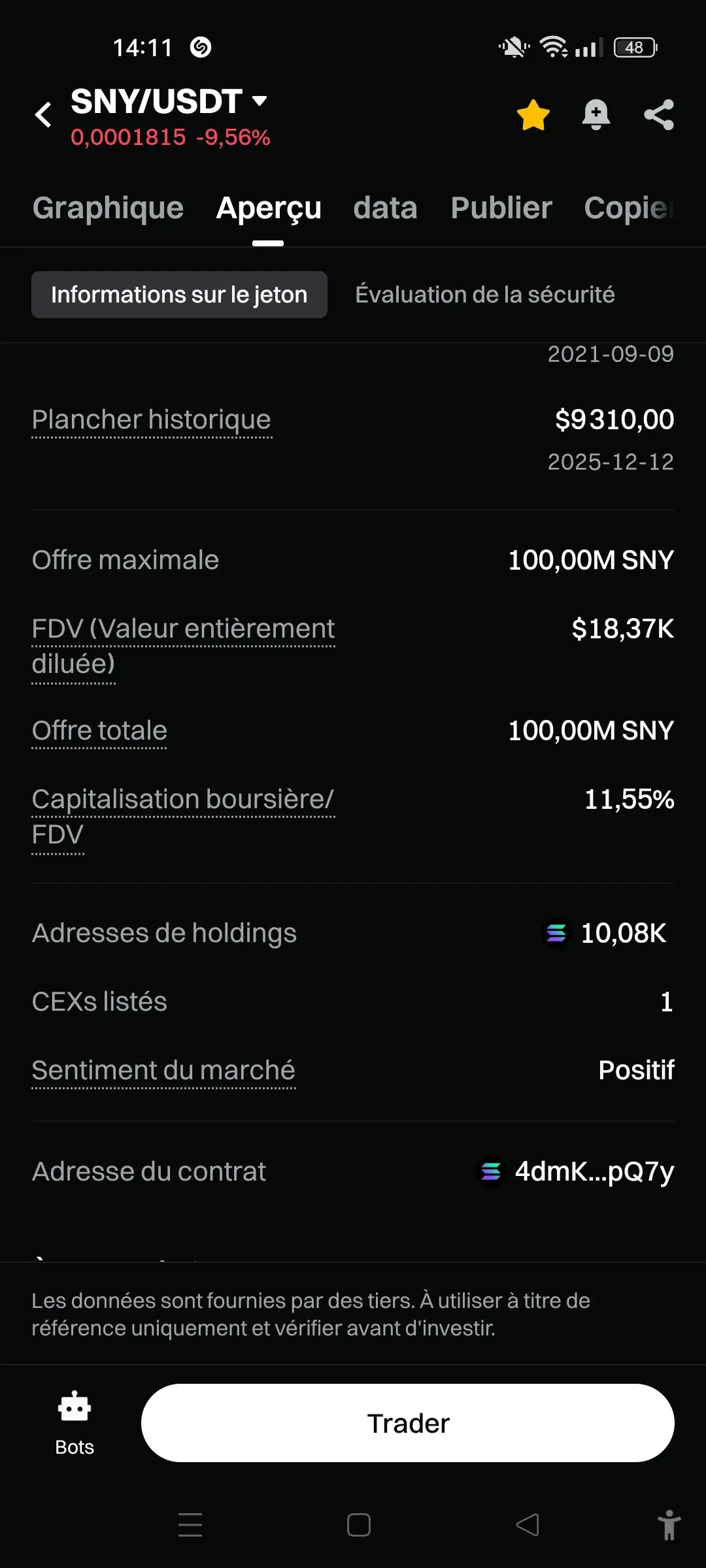Switch to the Graphique tab
The image size is (706, 1568).
108,208
